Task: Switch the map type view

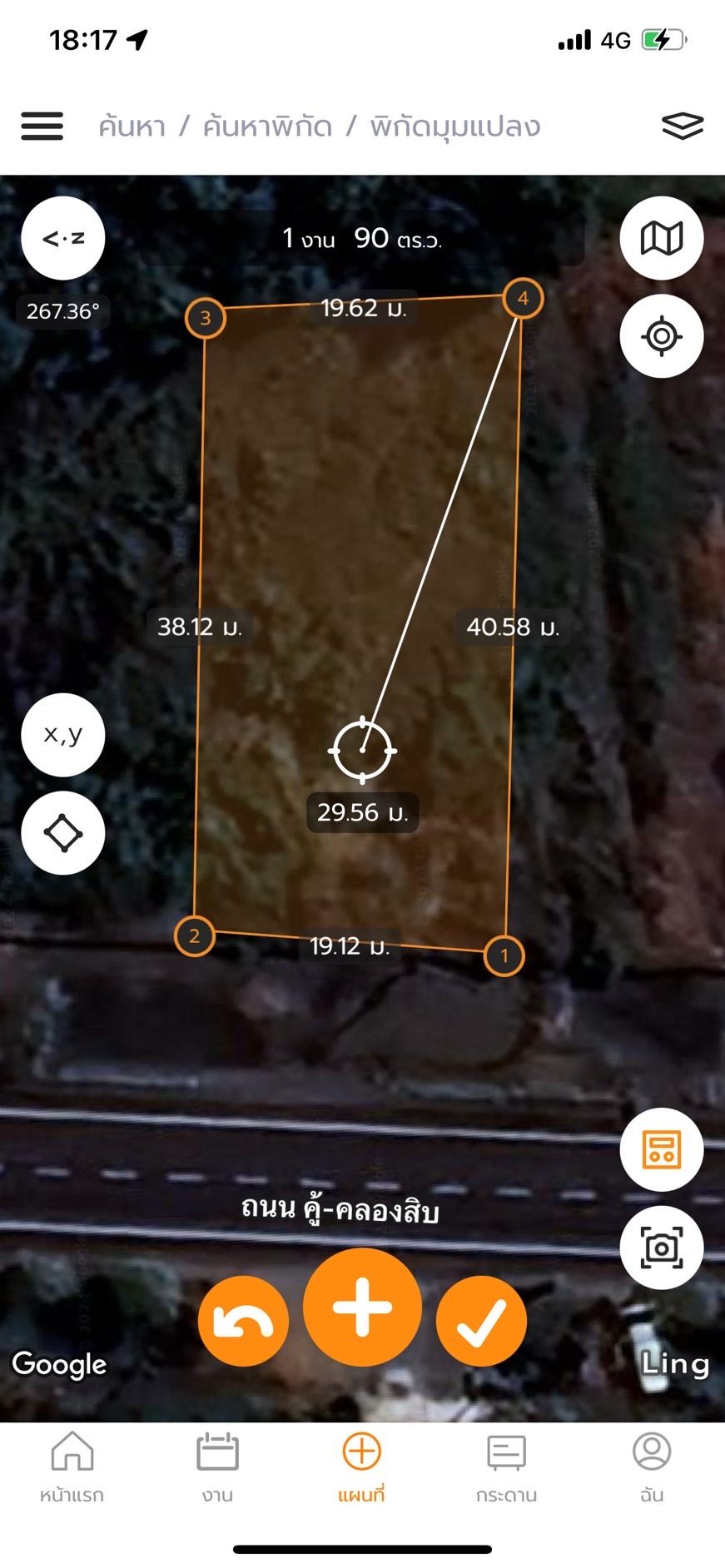Action: [662, 238]
